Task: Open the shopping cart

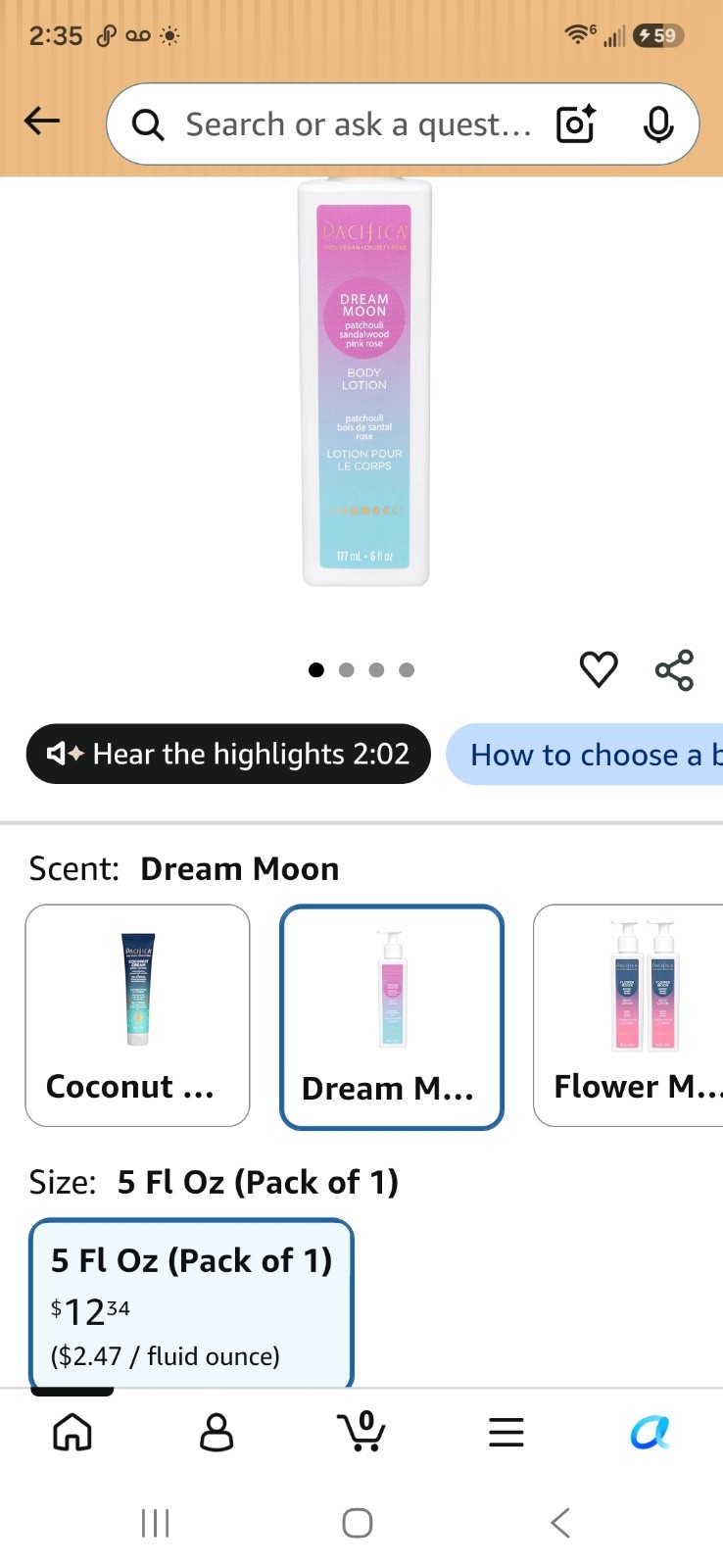Action: (x=361, y=1431)
